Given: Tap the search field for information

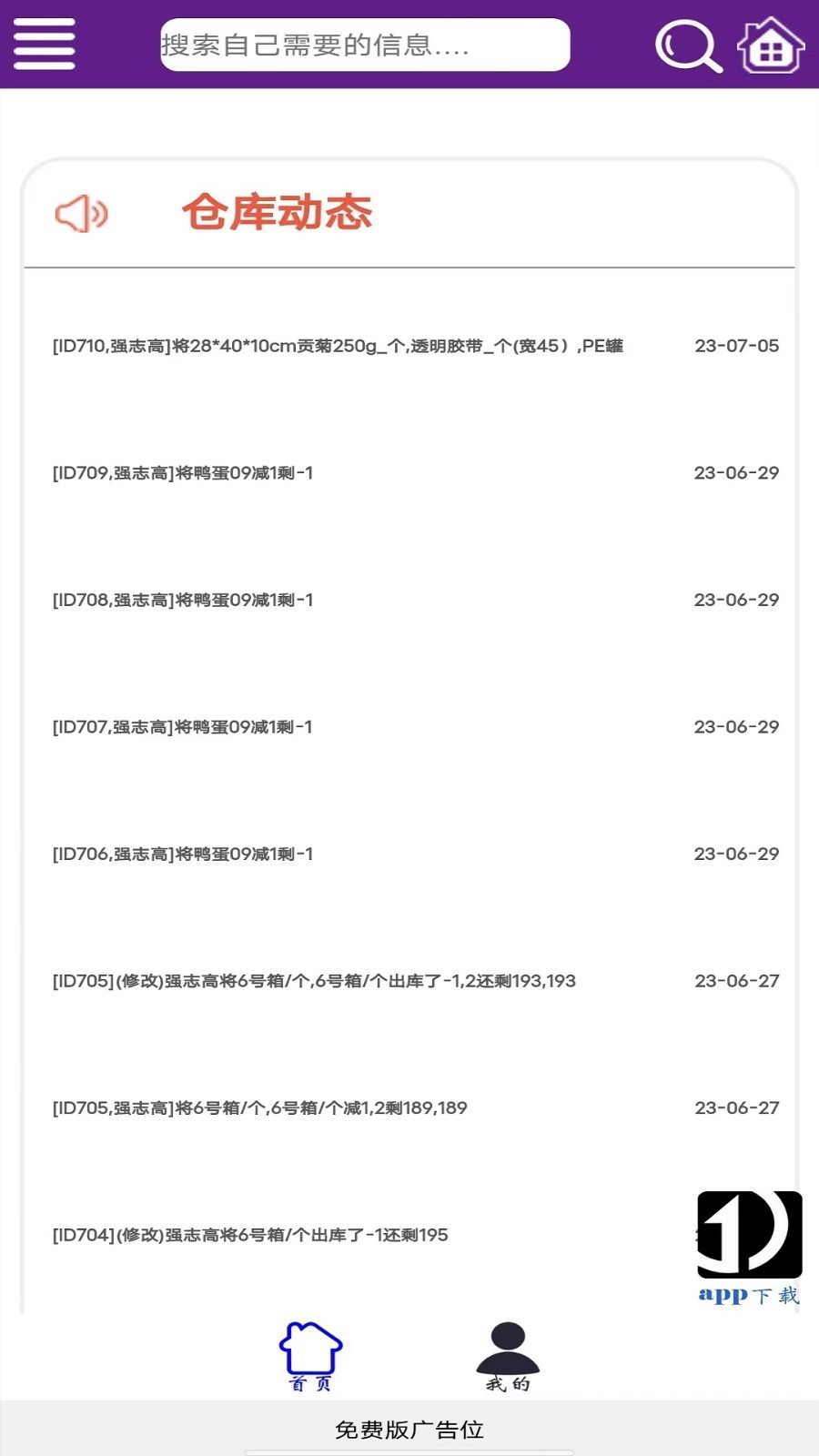Looking at the screenshot, I should tap(365, 45).
